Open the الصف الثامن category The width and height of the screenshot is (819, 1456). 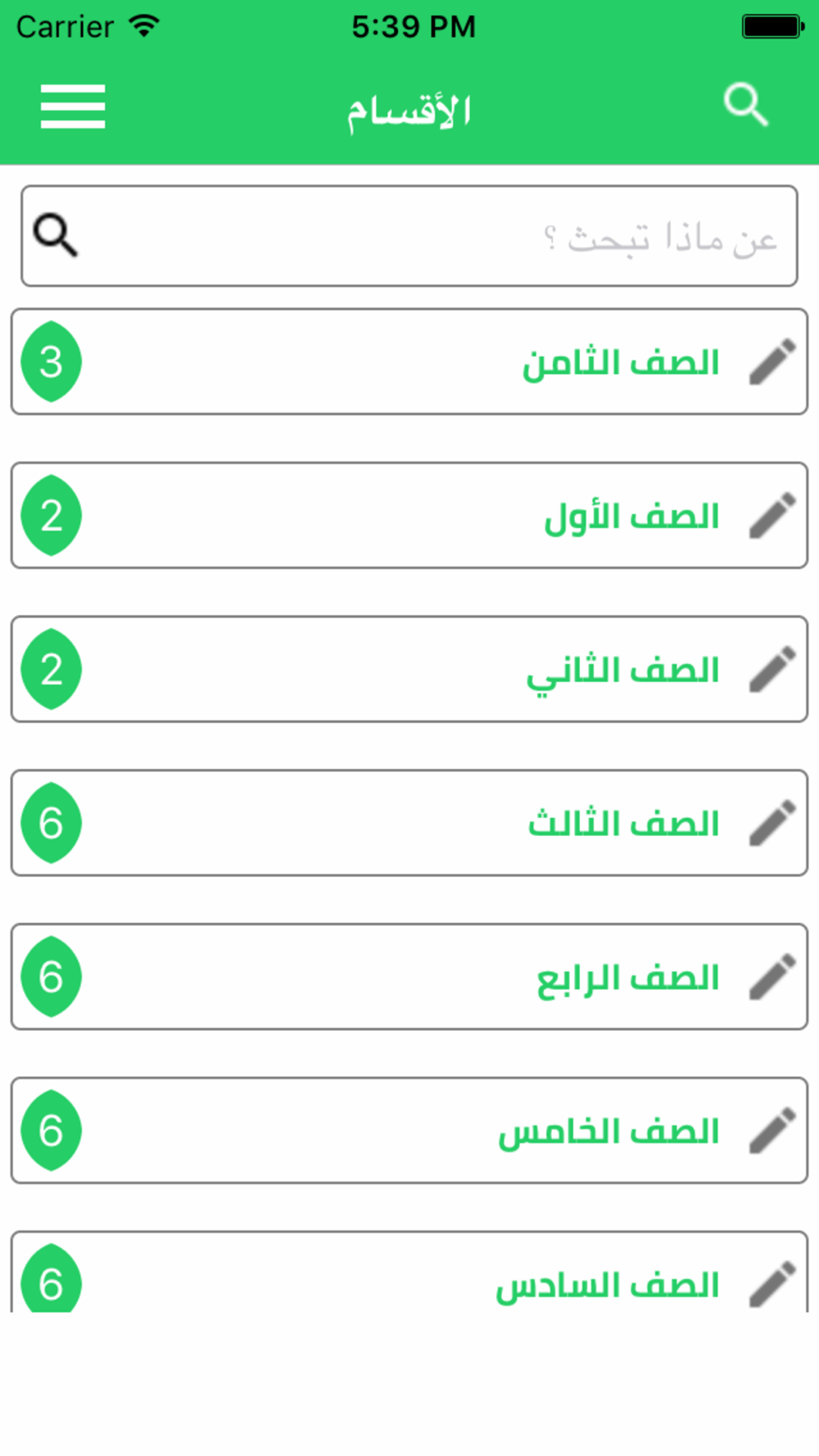409,362
